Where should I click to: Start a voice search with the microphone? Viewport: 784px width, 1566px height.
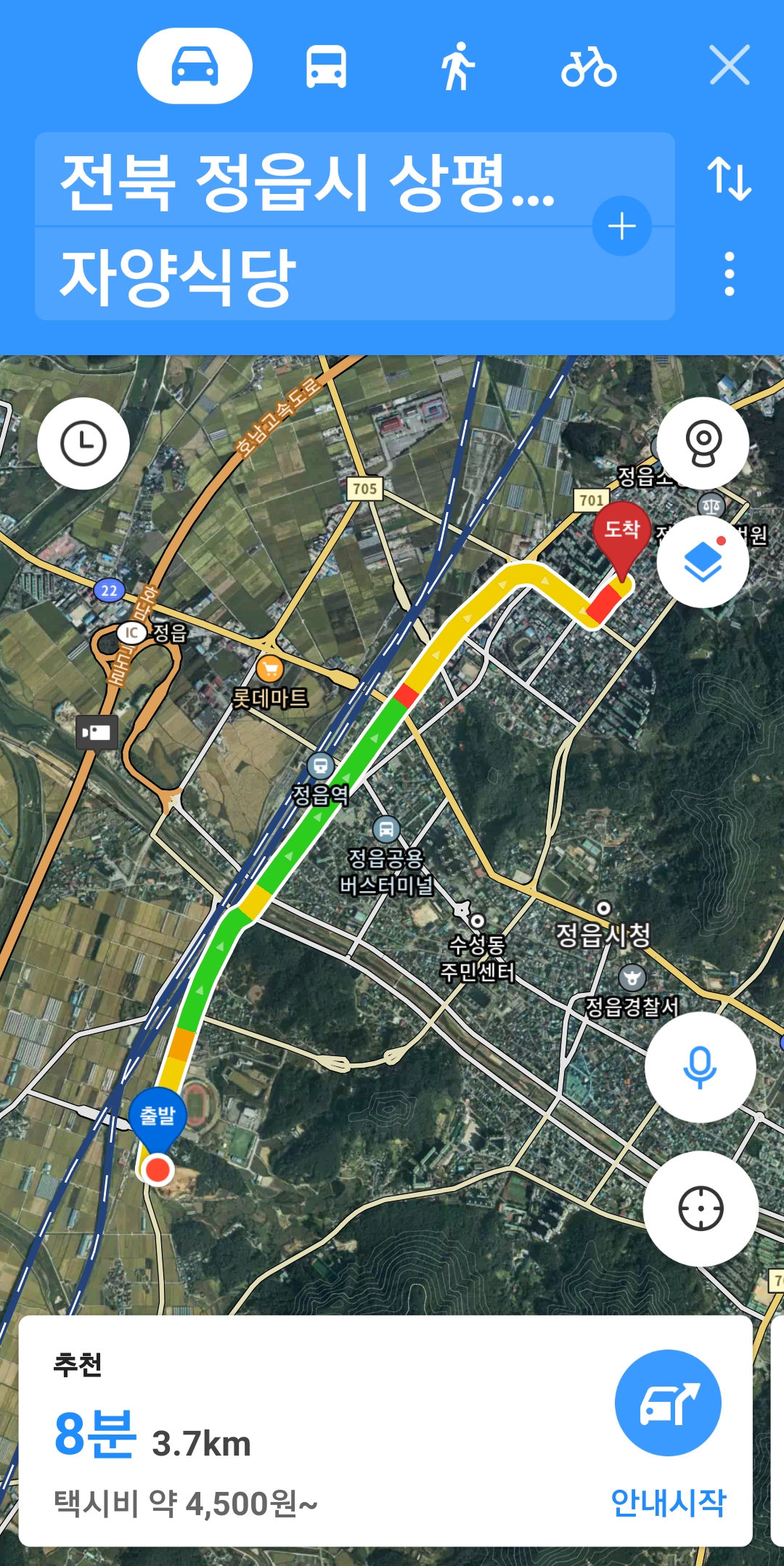pos(701,1067)
